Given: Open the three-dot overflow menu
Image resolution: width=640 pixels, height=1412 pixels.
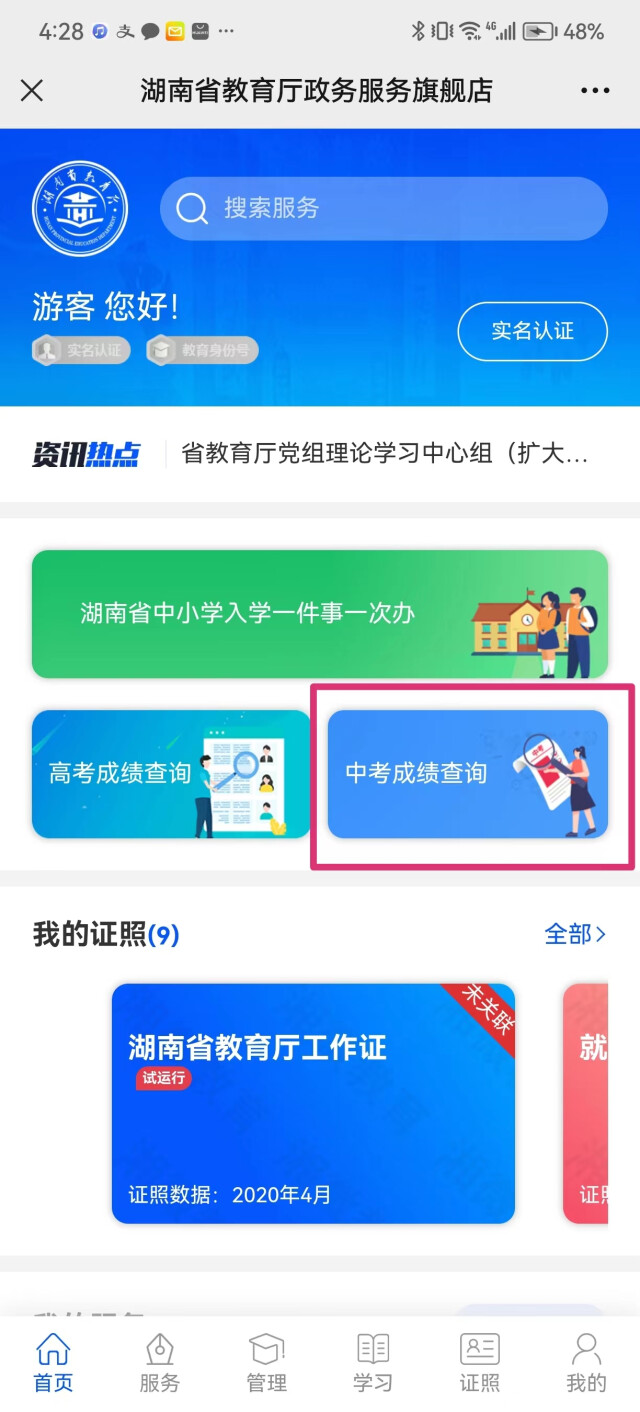Looking at the screenshot, I should pos(594,91).
